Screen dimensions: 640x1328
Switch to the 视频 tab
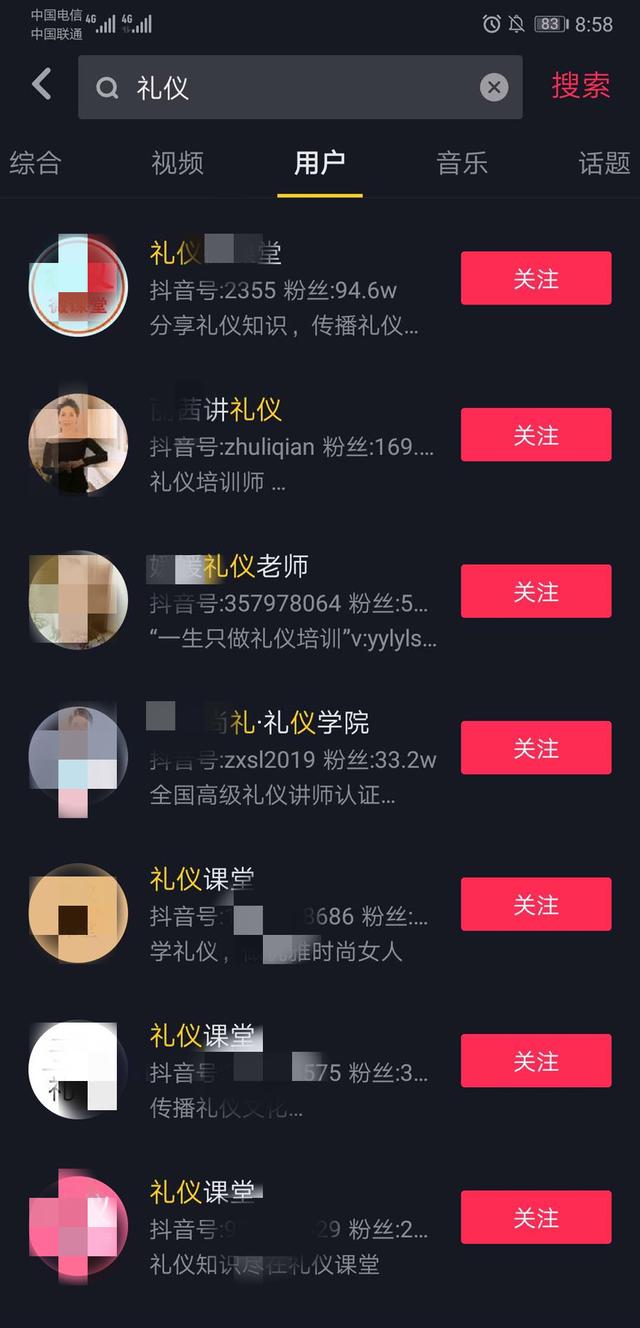click(178, 163)
